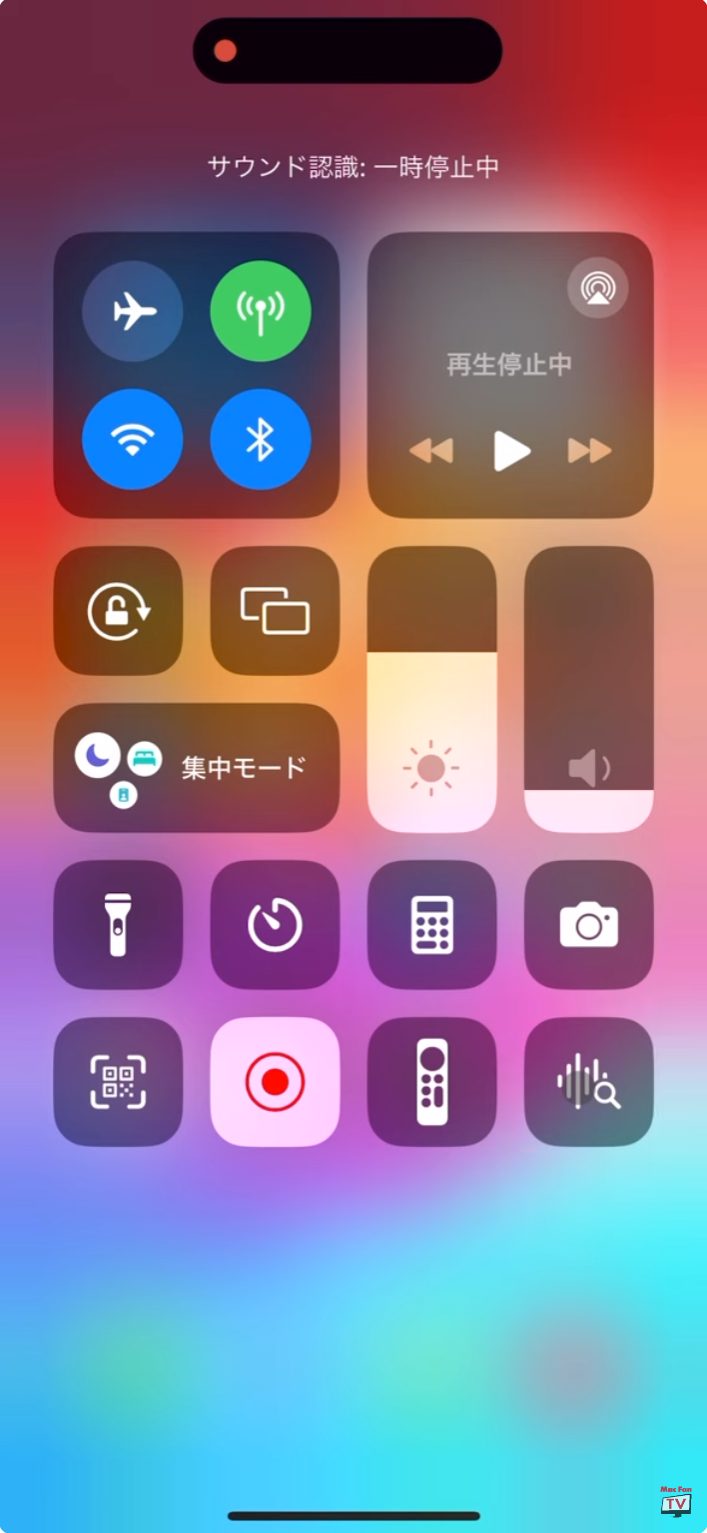The width and height of the screenshot is (707, 1533).
Task: Open the timer
Action: coord(275,925)
